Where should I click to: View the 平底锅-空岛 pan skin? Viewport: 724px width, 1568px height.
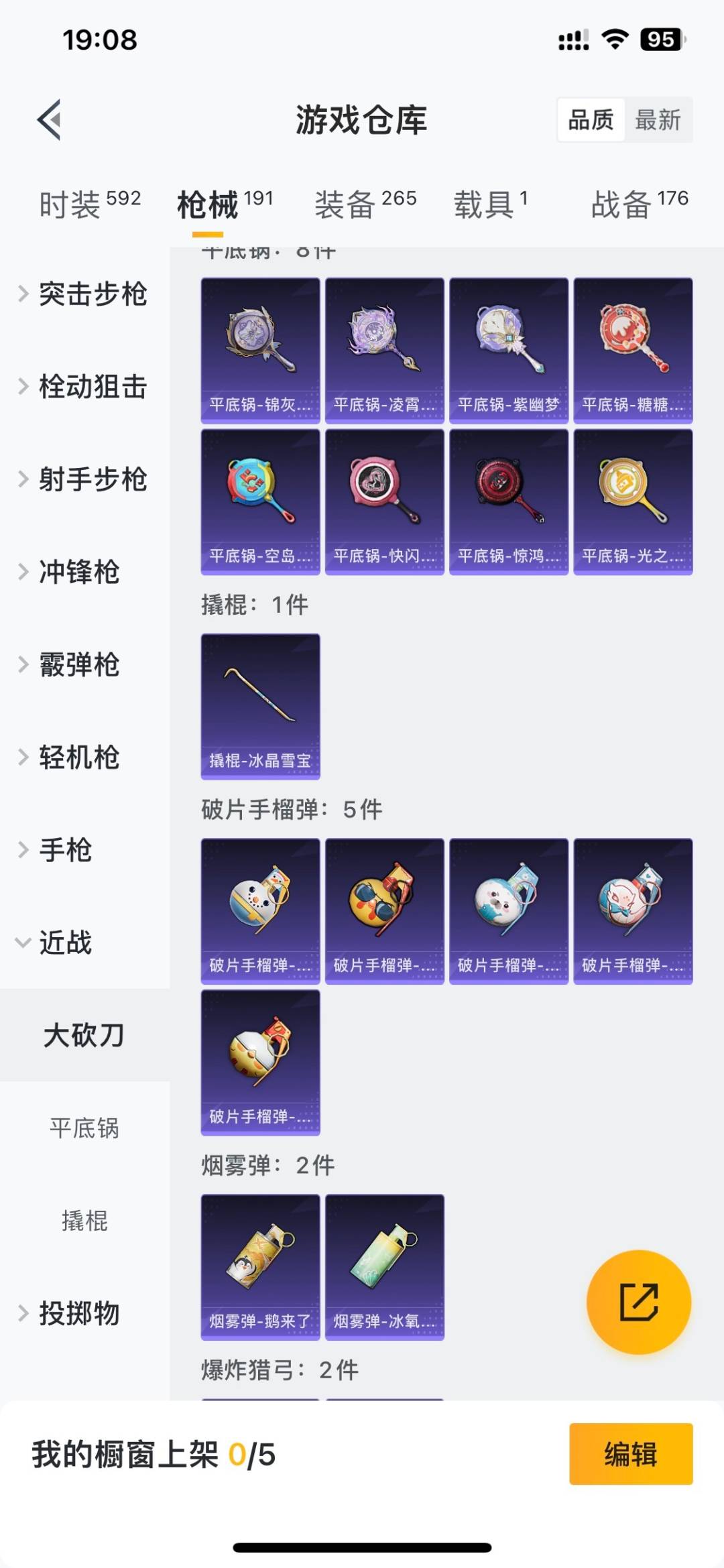tap(259, 503)
